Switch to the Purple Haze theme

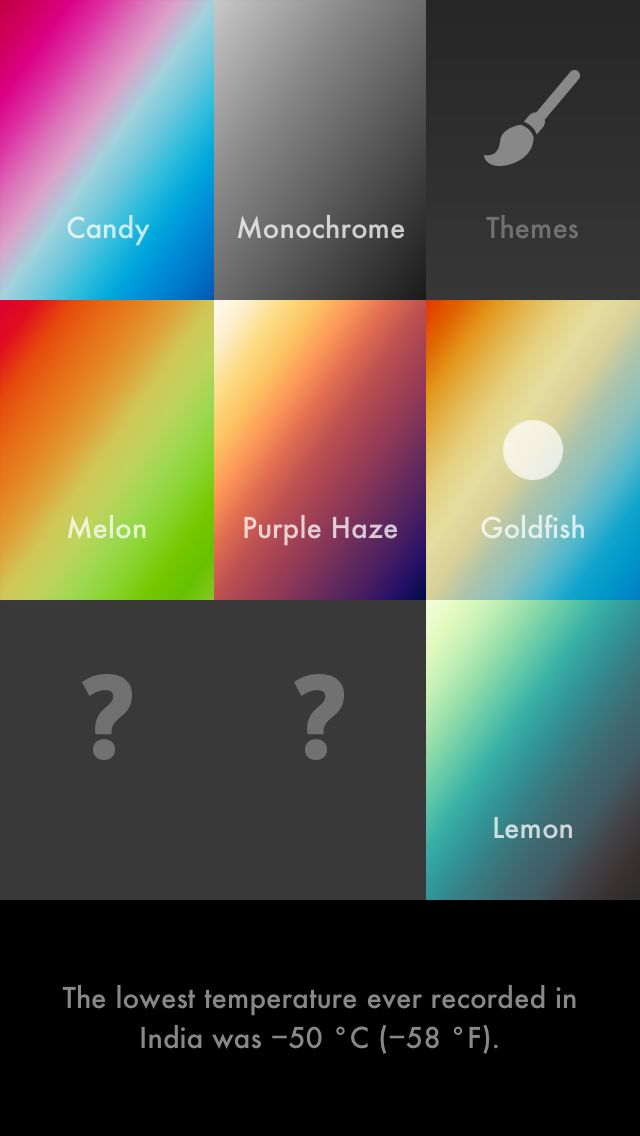click(x=320, y=450)
